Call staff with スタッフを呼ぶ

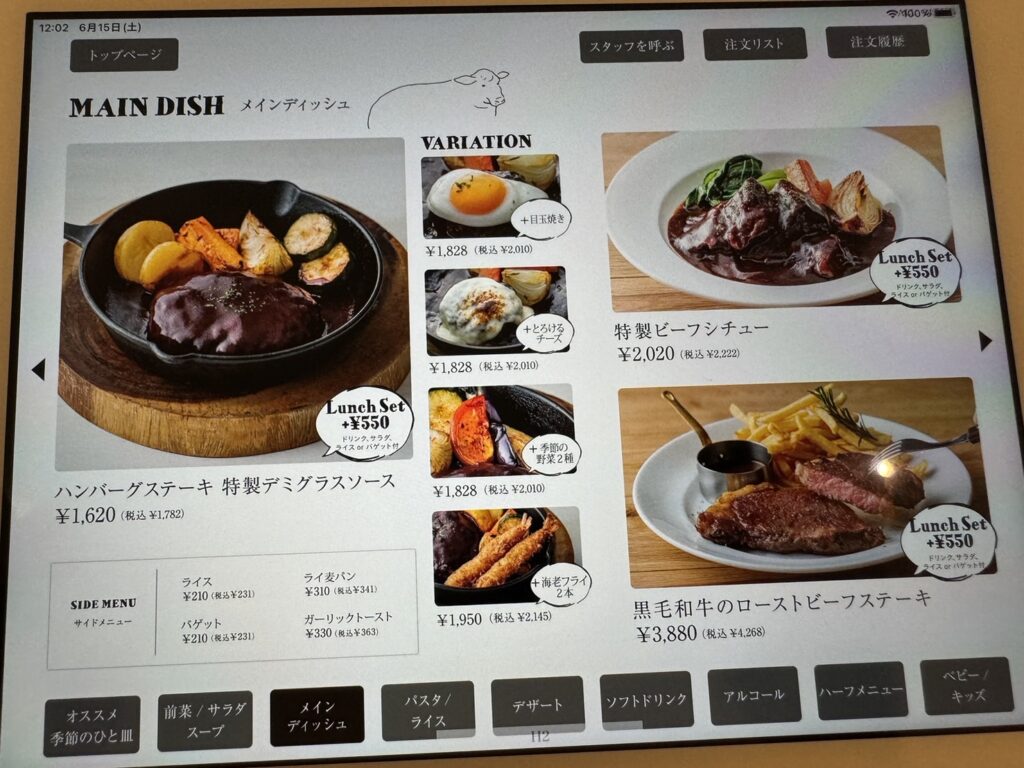pyautogui.click(x=631, y=46)
